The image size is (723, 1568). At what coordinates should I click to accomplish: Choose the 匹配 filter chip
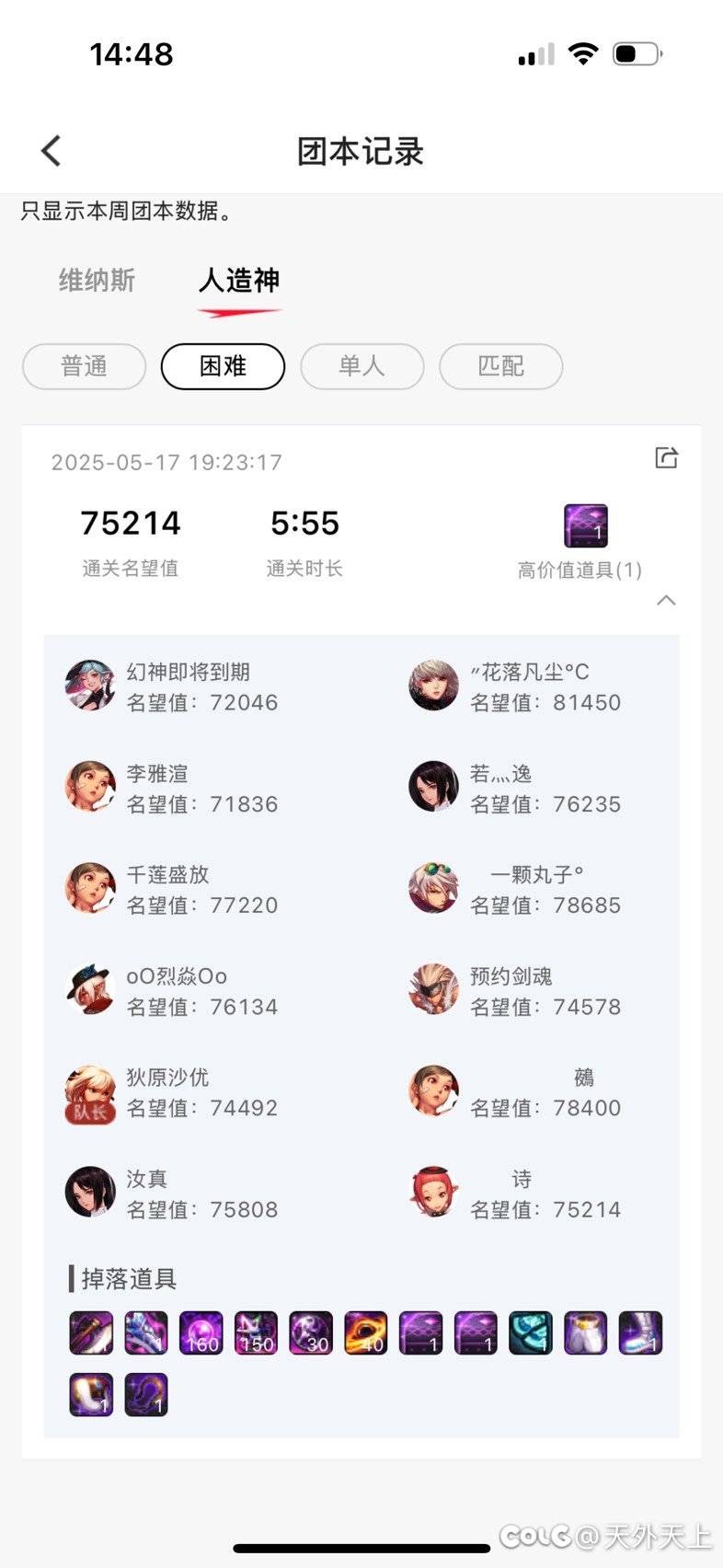(x=501, y=366)
